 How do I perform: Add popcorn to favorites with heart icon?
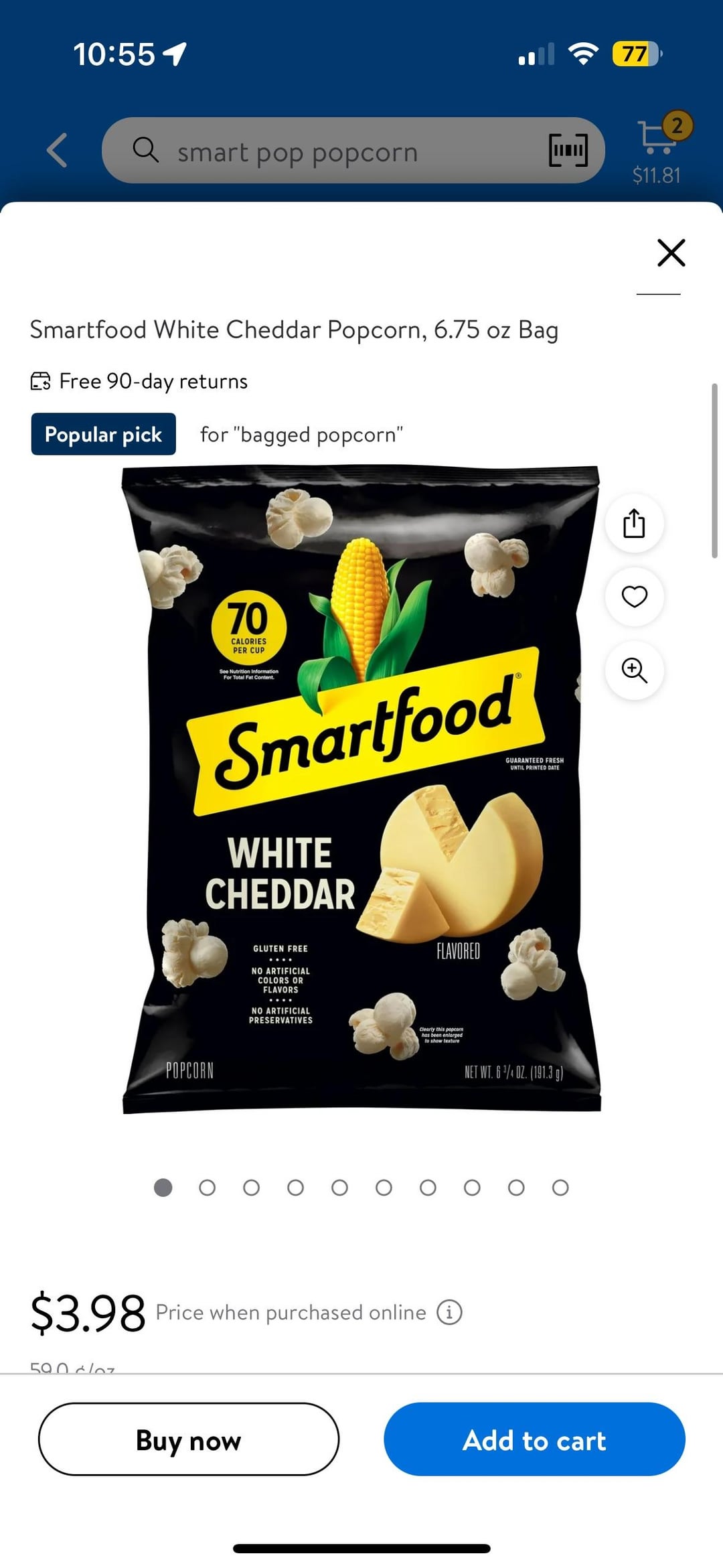pyautogui.click(x=634, y=597)
